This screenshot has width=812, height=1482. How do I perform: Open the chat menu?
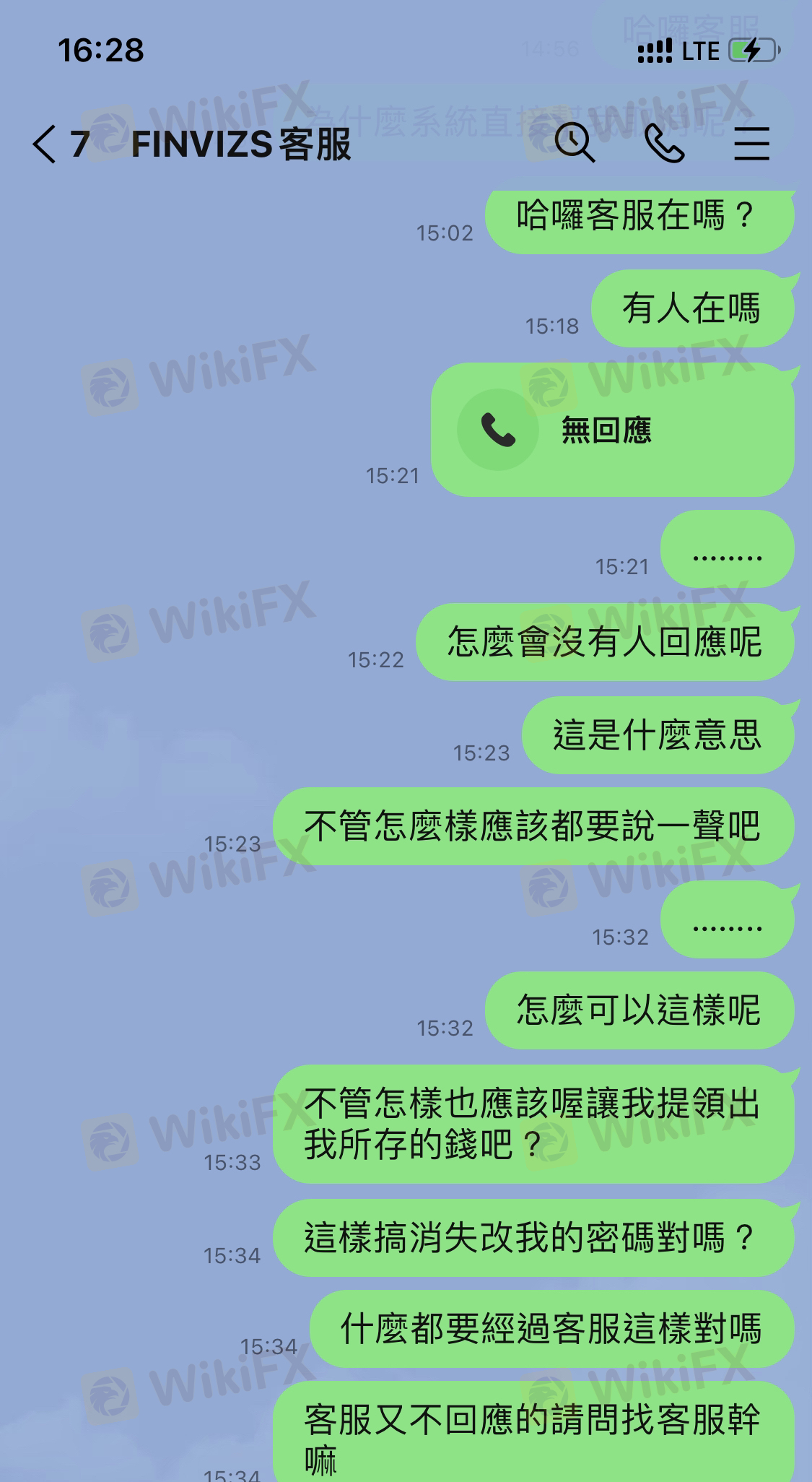tap(751, 143)
